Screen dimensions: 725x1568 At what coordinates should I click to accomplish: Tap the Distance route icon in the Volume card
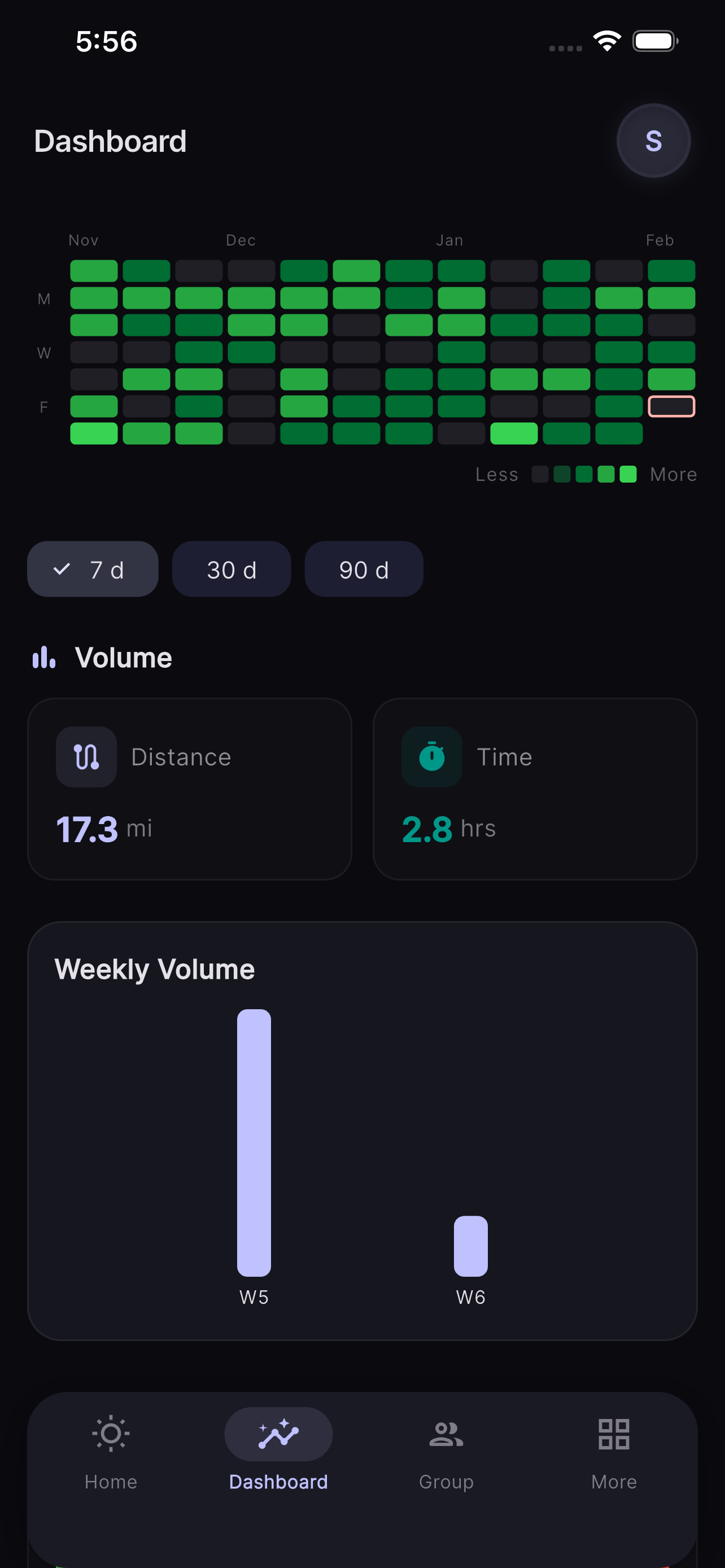[86, 756]
